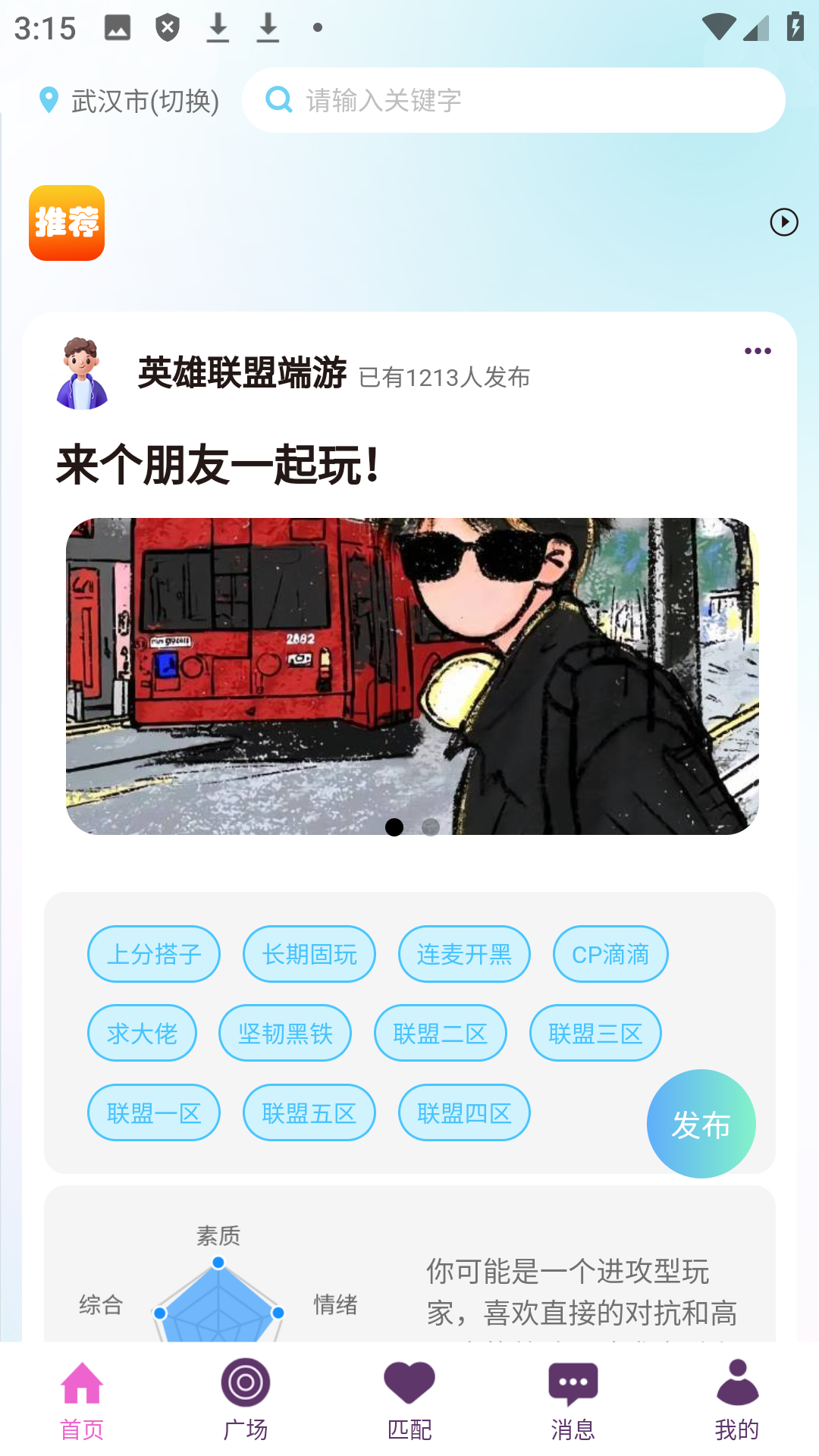Tap the 推荐 badge icon
This screenshot has width=819, height=1456.
click(66, 224)
